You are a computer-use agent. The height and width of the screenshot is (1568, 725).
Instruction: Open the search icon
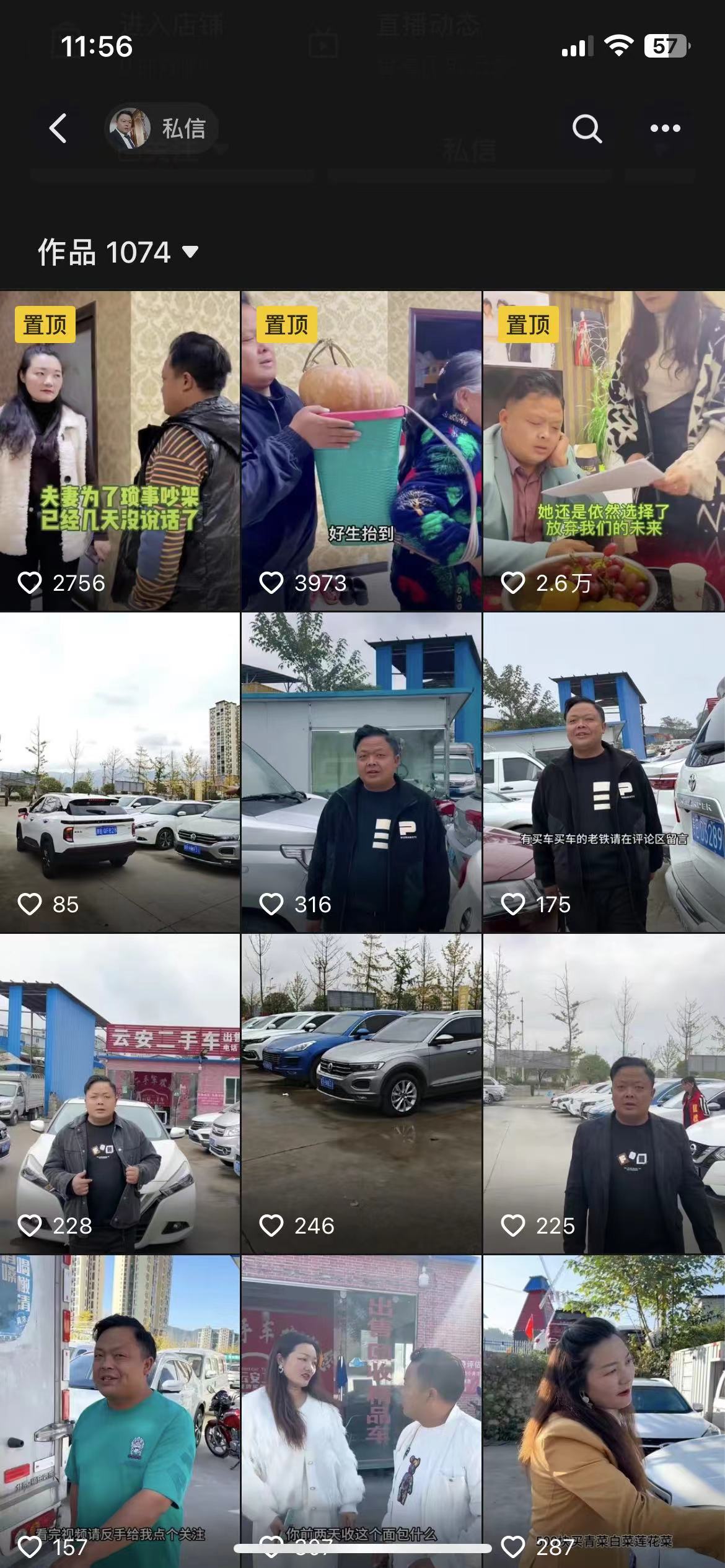pos(586,129)
